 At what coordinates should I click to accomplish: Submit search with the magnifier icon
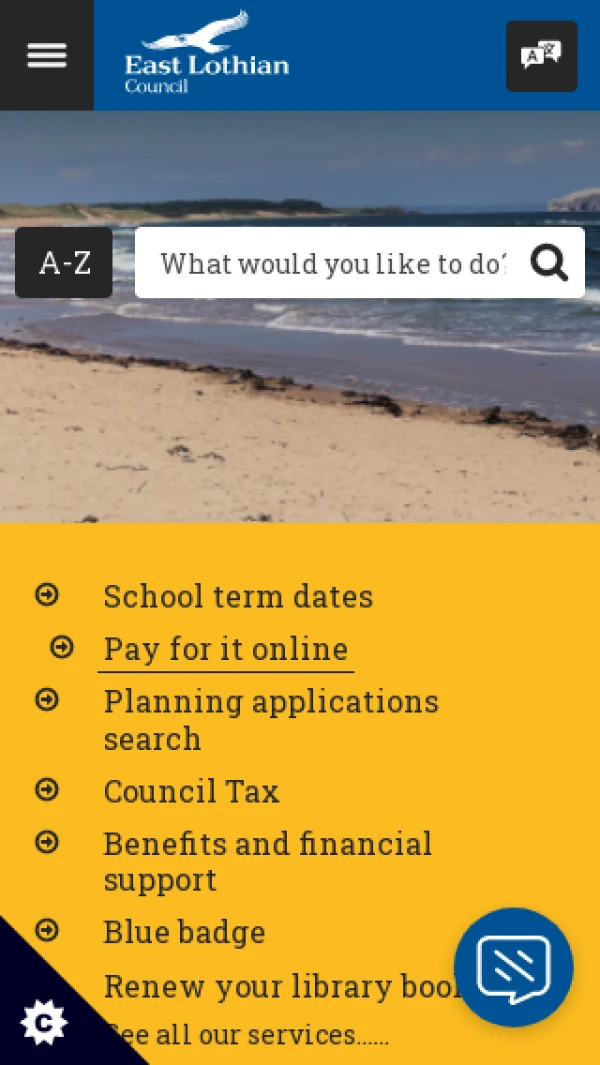click(x=549, y=263)
